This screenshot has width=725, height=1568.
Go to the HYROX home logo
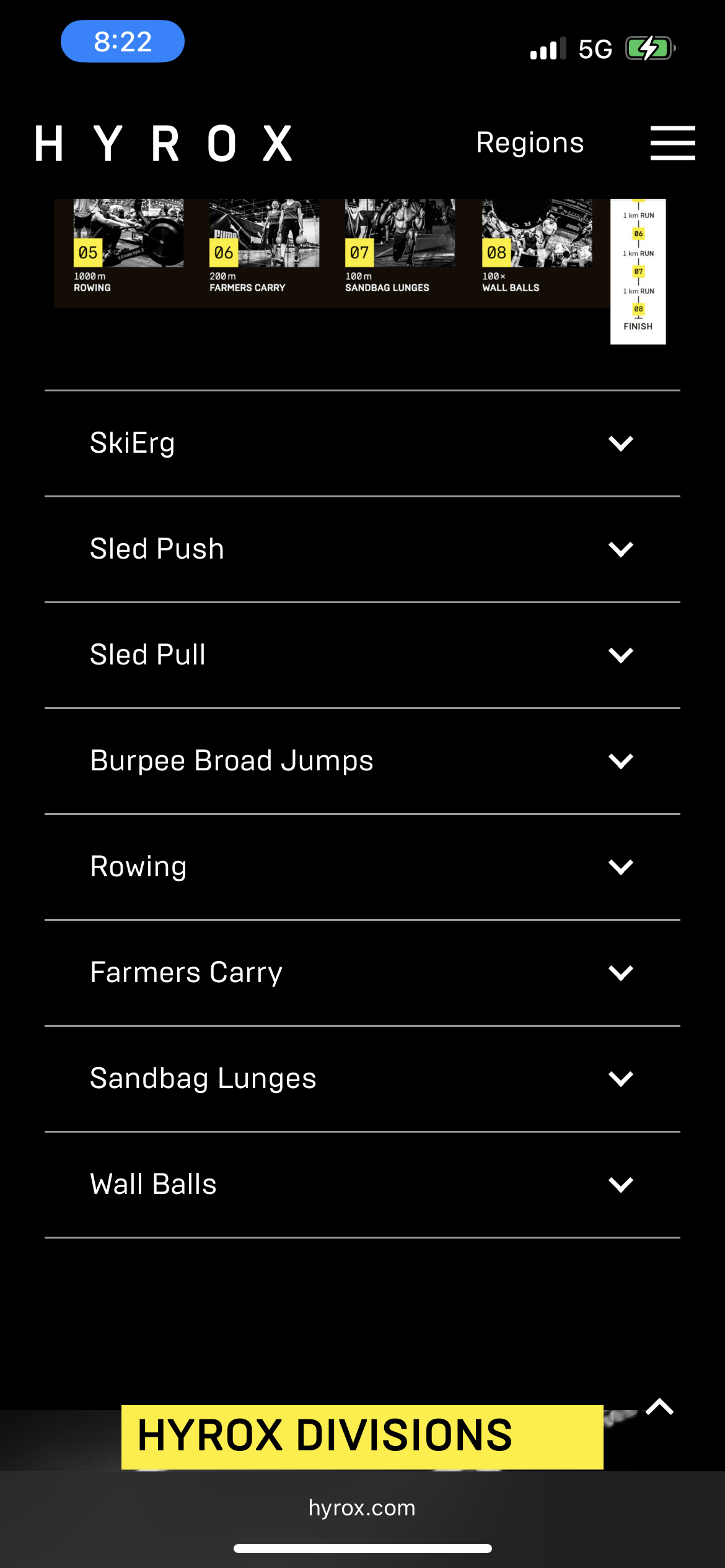pyautogui.click(x=164, y=144)
